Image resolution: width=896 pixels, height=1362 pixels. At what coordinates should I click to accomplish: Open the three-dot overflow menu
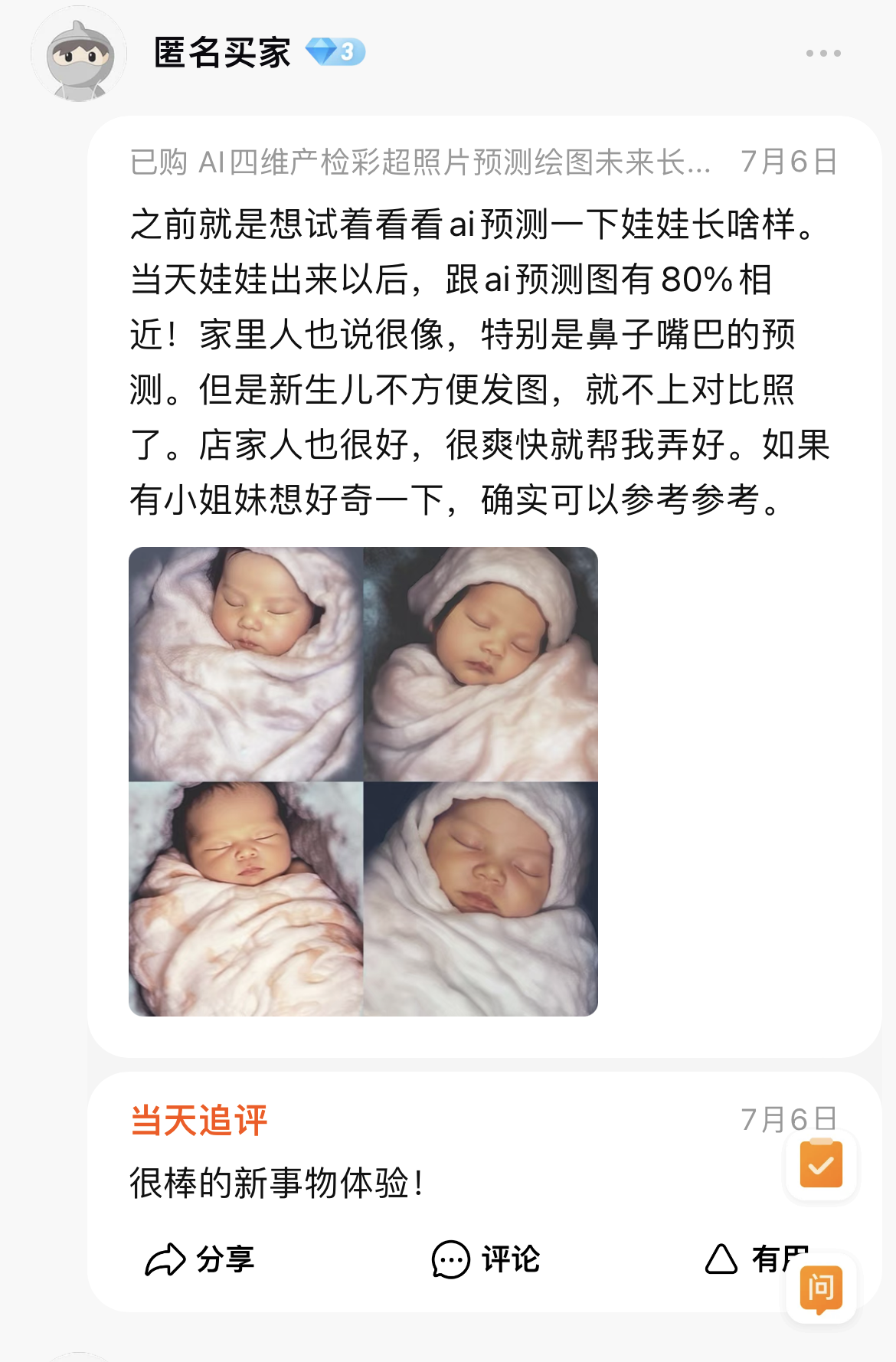[x=823, y=53]
